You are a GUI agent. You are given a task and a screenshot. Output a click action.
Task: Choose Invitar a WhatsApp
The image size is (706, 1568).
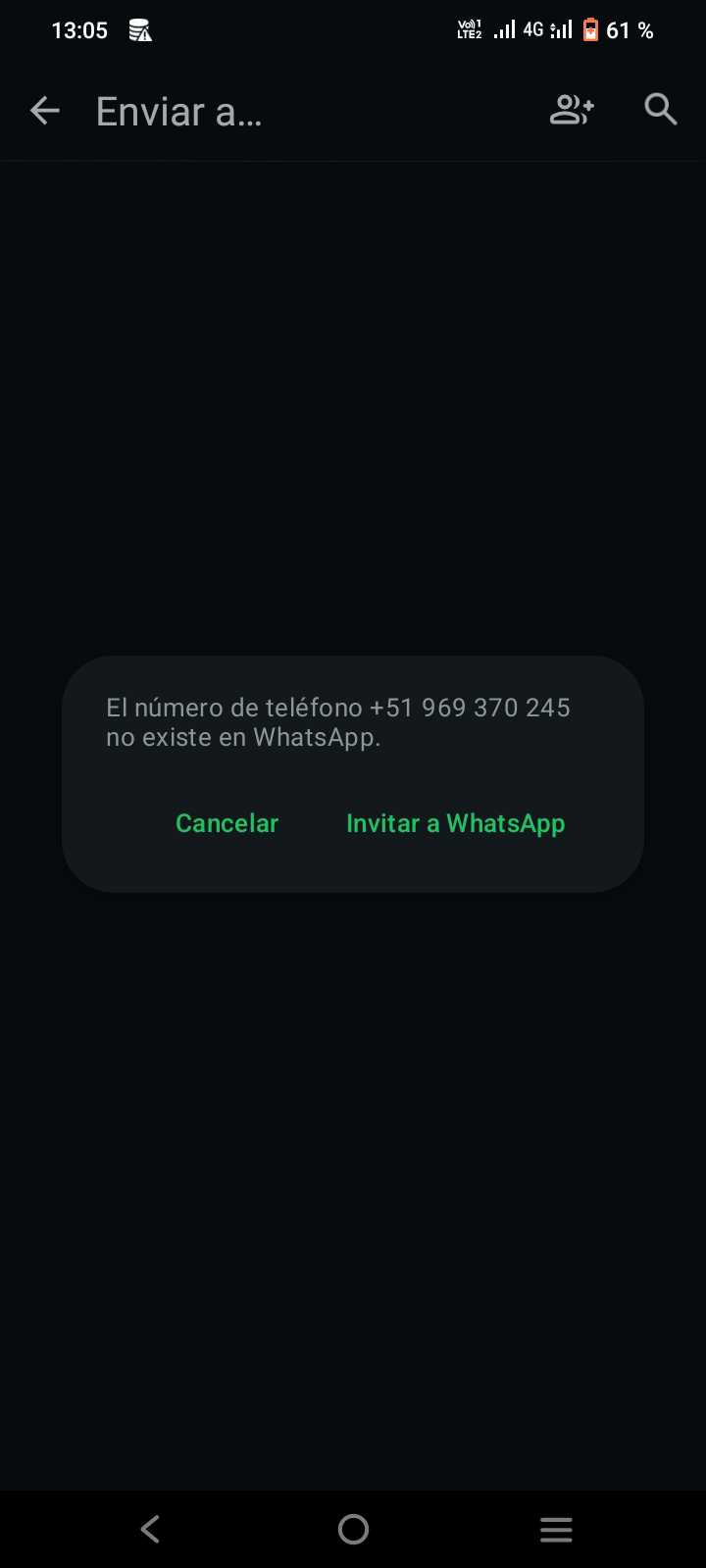(455, 823)
